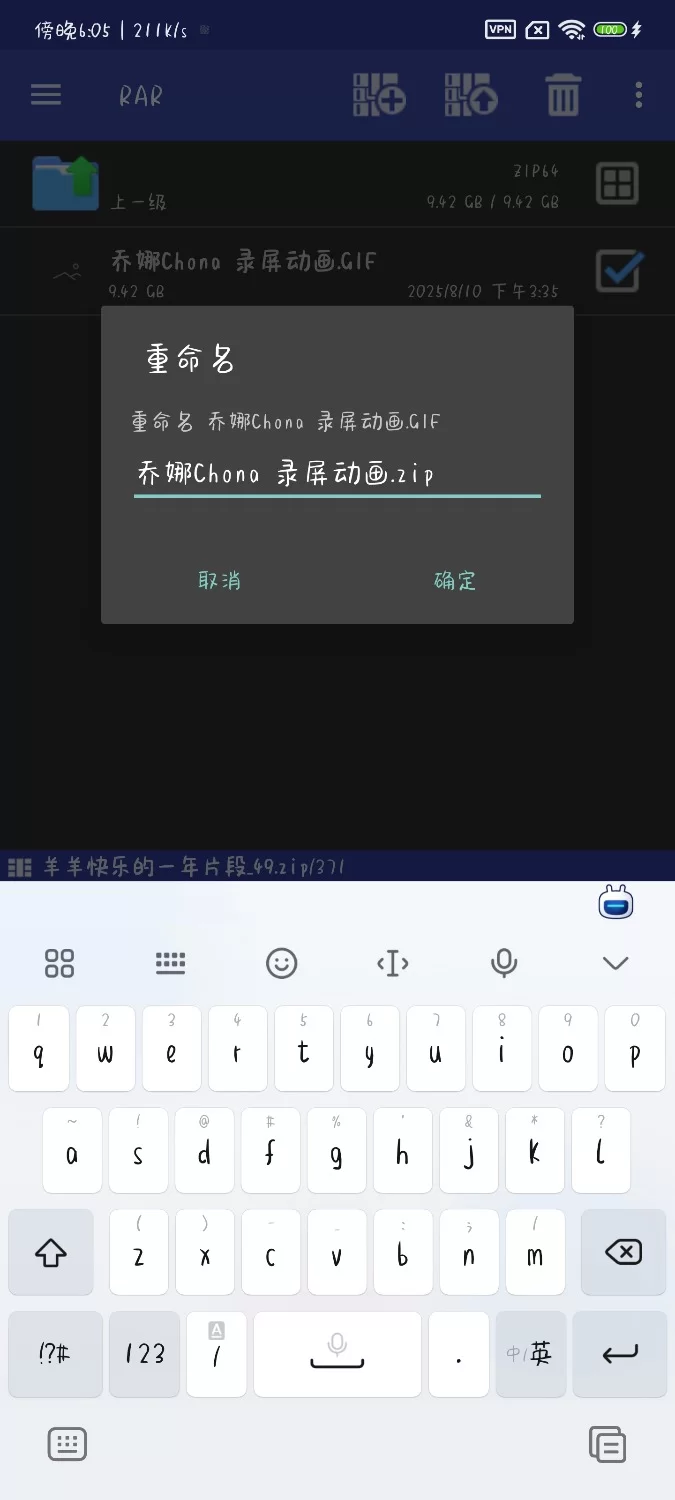
Task: Switch input language with 中/英 key
Action: pos(529,1354)
